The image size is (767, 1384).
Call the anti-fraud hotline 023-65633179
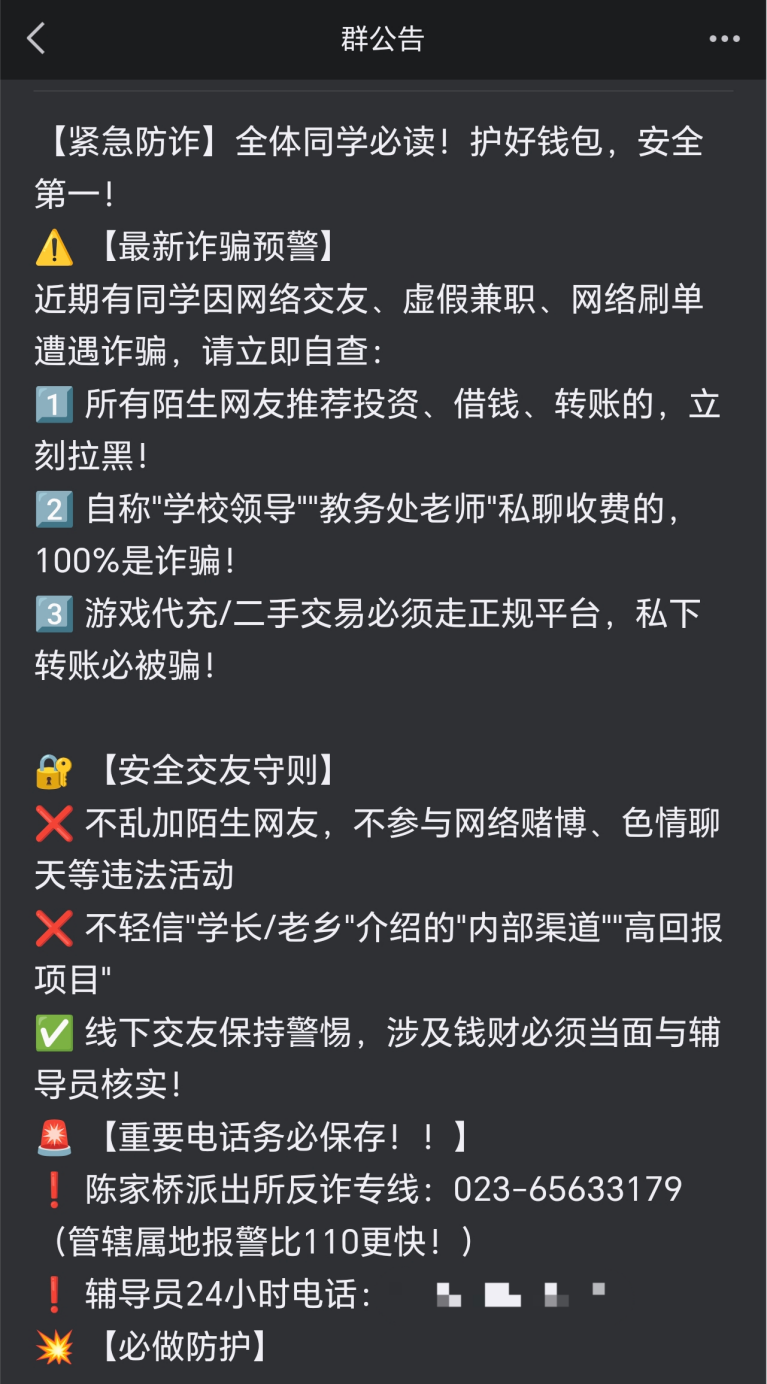tap(567, 1189)
